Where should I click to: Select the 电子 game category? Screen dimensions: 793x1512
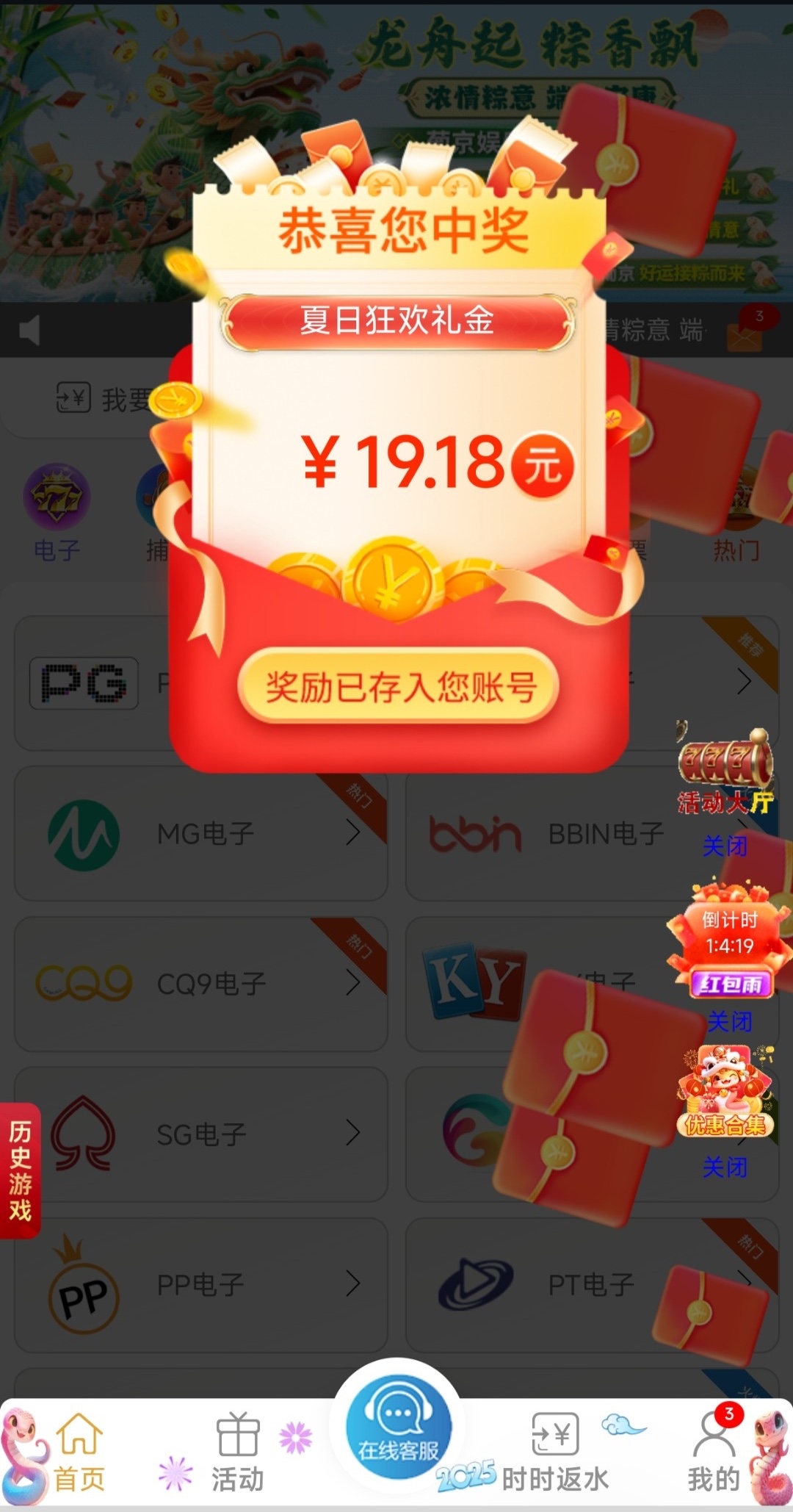(x=57, y=512)
